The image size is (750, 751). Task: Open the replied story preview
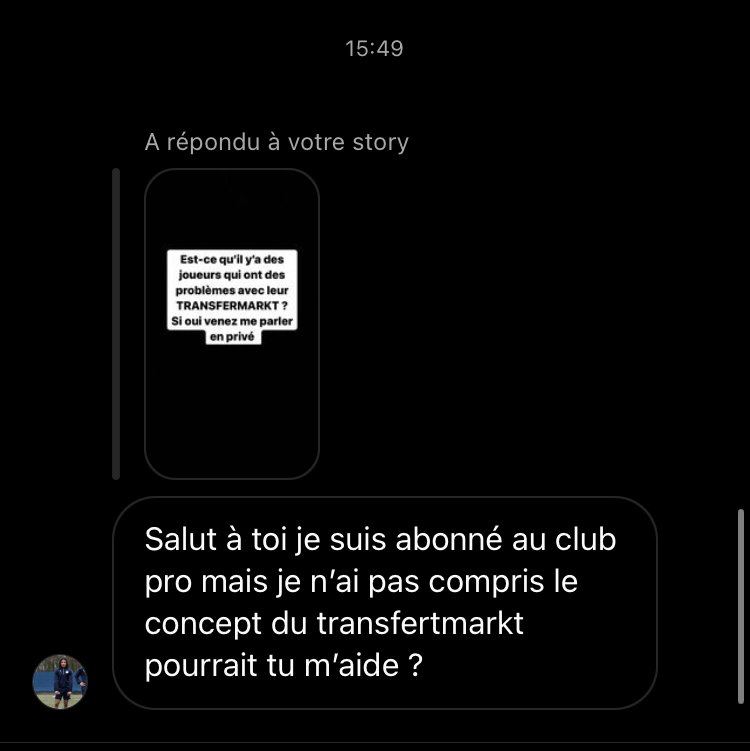(x=232, y=323)
